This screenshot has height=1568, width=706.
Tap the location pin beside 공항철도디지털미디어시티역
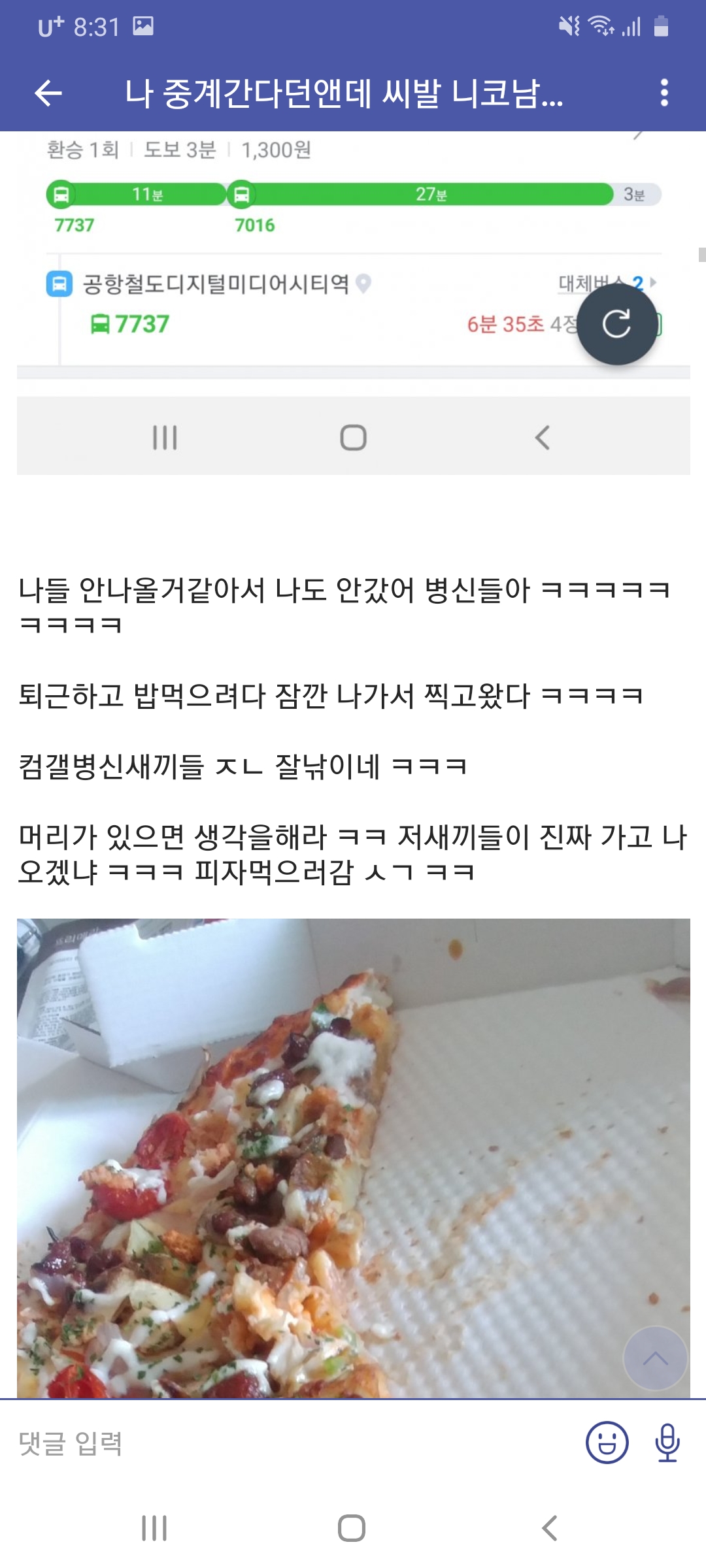tap(363, 284)
